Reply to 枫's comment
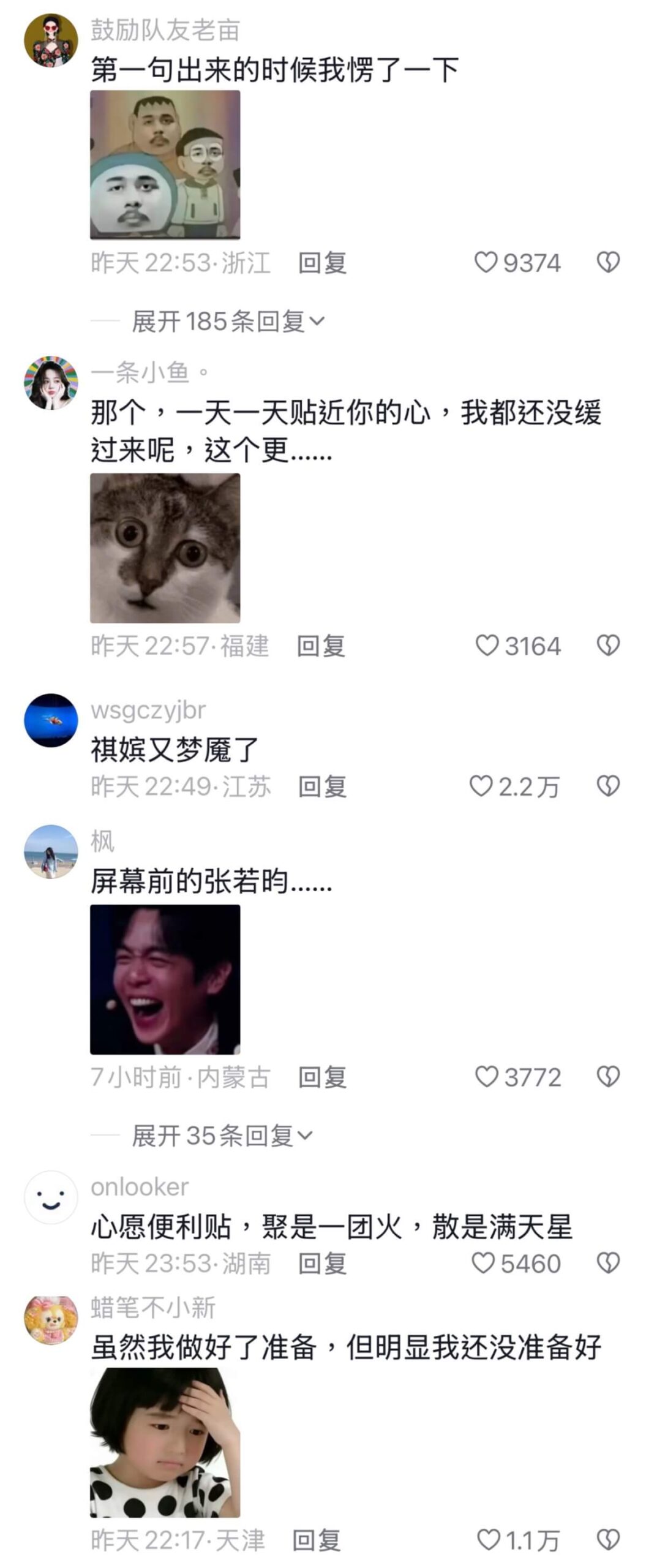Viewport: 646px width, 1568px height. pyautogui.click(x=322, y=1077)
